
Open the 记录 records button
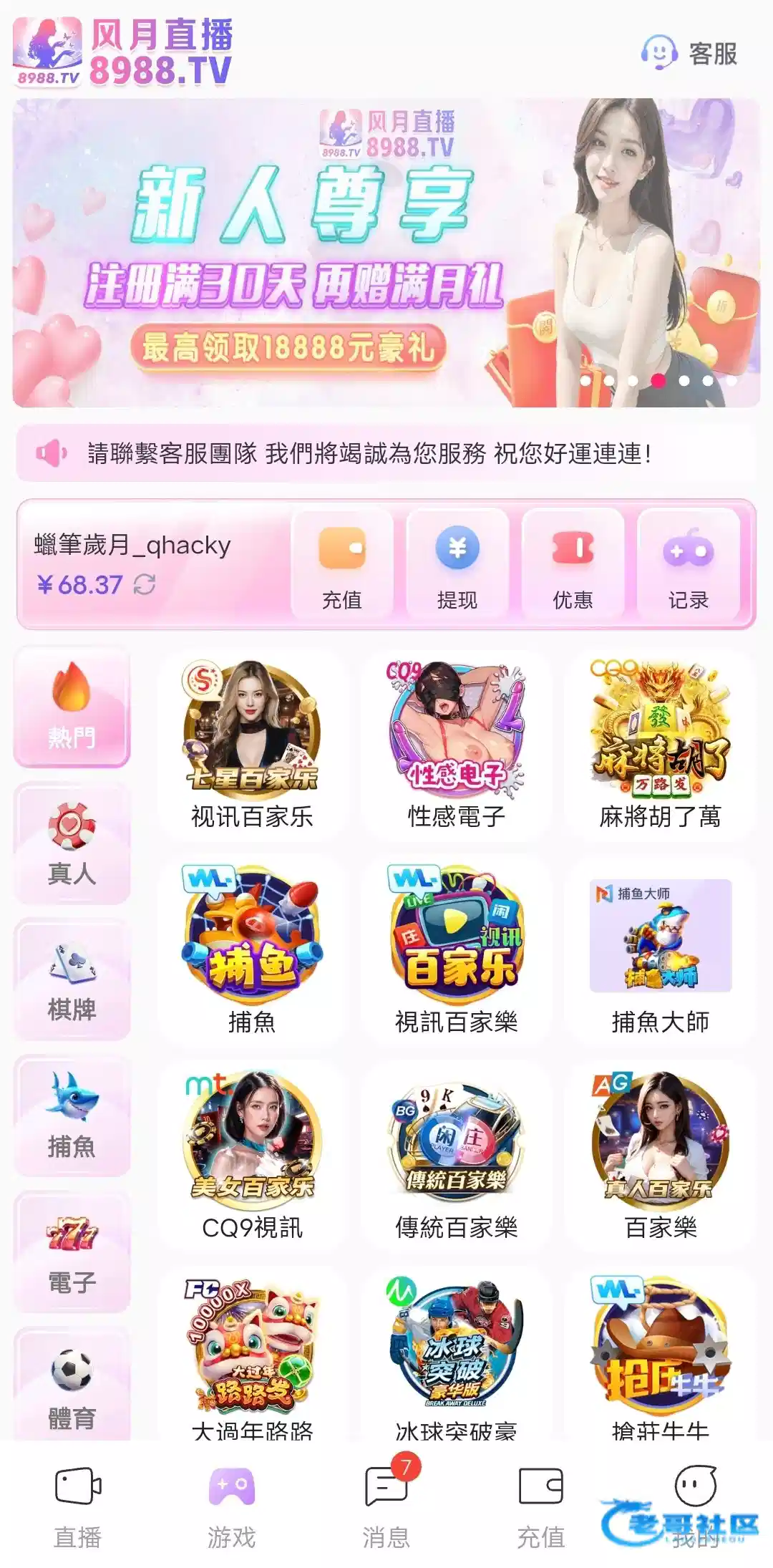coord(688,563)
